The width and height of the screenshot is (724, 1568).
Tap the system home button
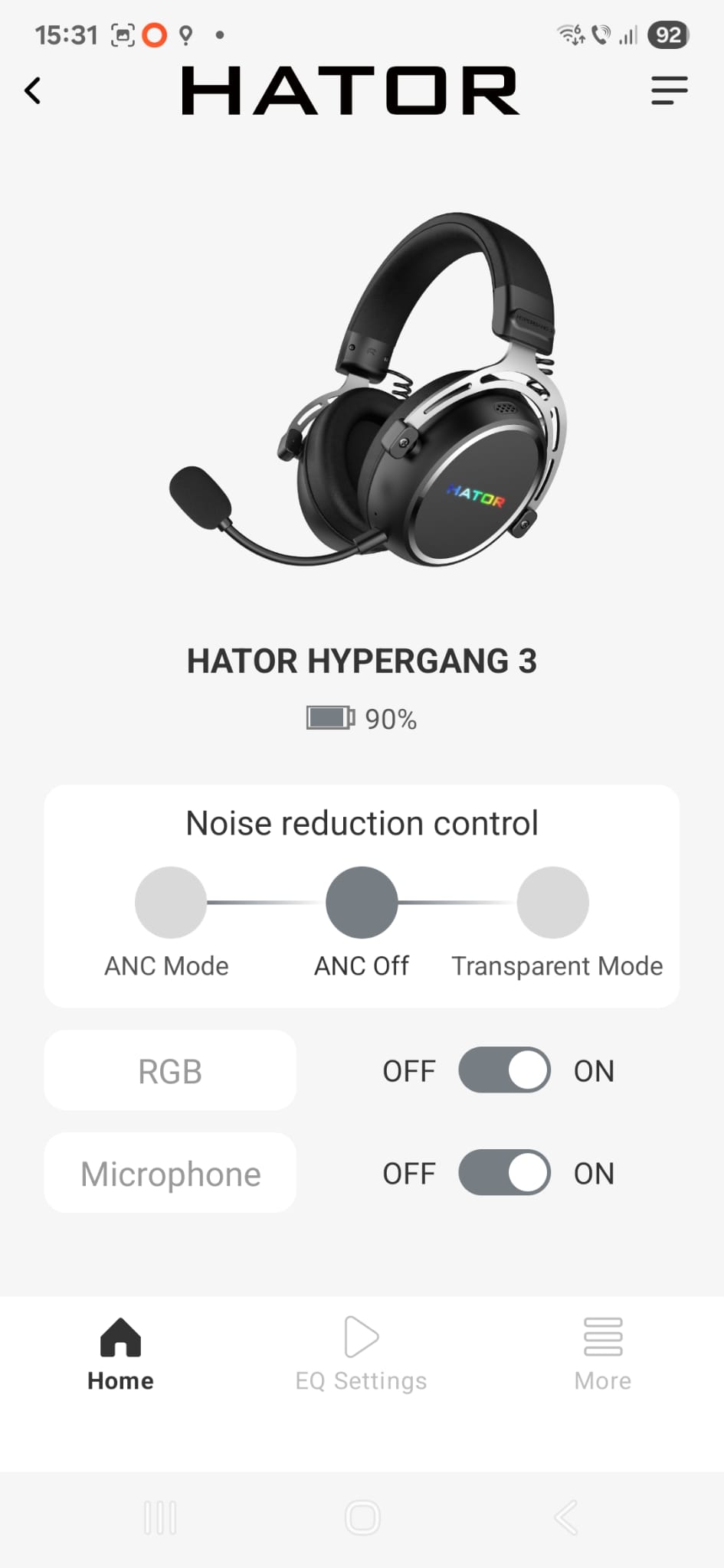pos(362,1517)
